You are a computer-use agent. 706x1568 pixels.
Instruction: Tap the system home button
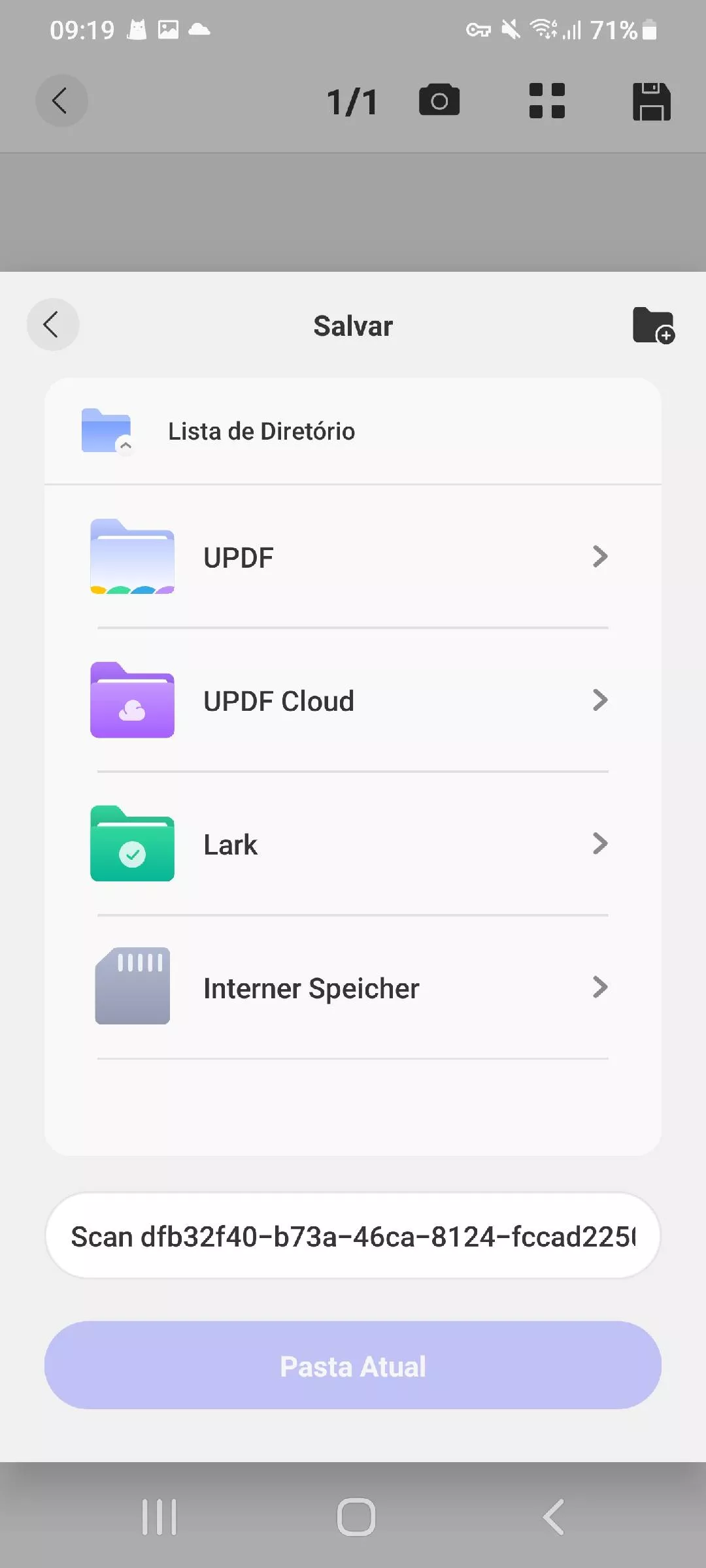(x=356, y=1516)
